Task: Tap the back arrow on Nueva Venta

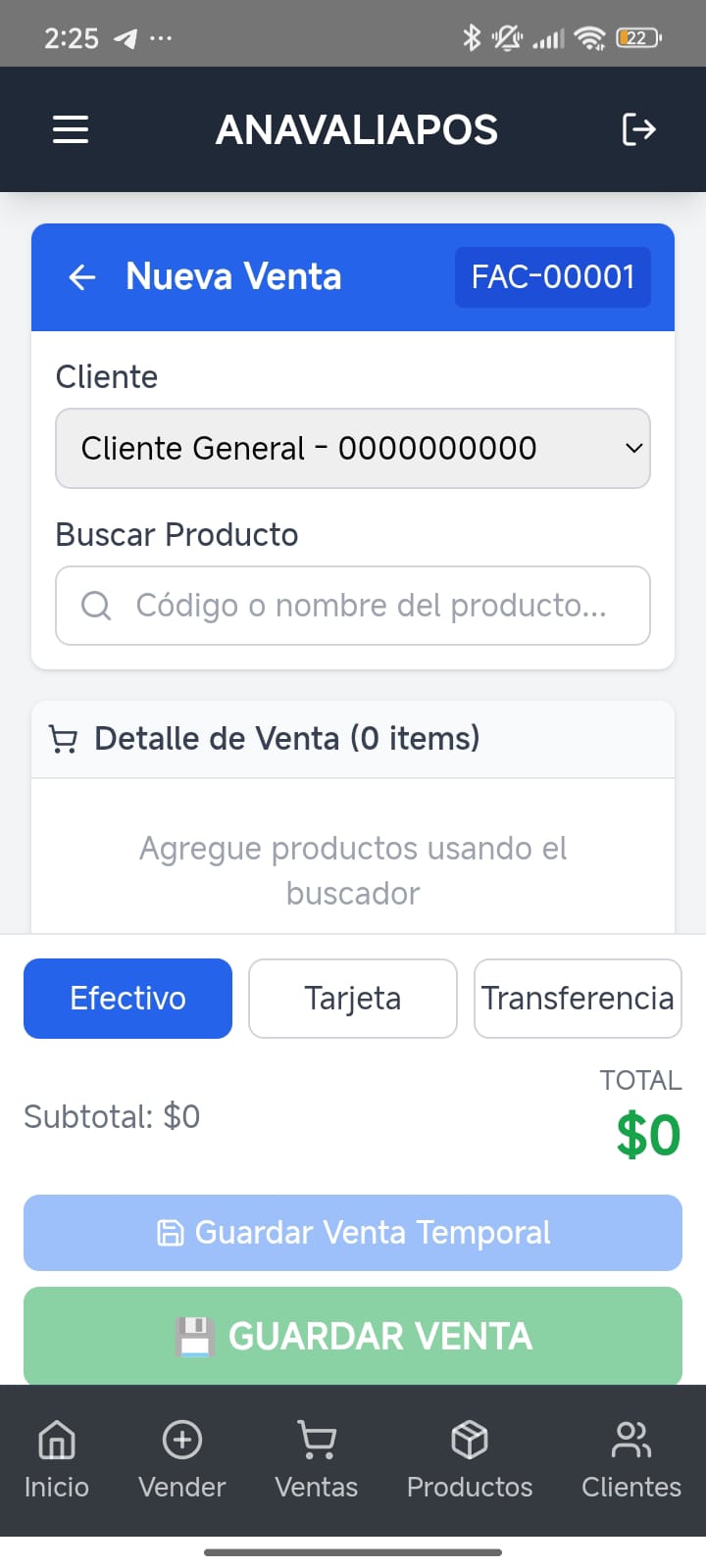Action: 81,277
